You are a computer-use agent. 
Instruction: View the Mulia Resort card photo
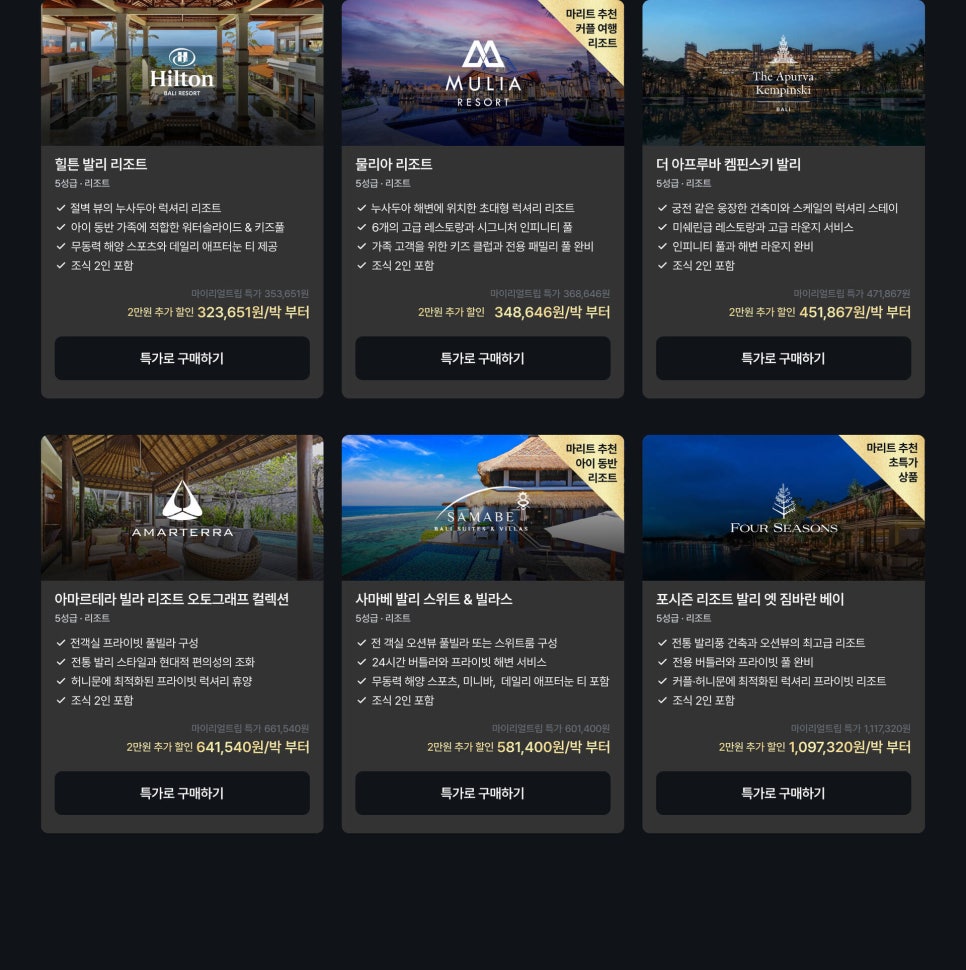(x=482, y=72)
